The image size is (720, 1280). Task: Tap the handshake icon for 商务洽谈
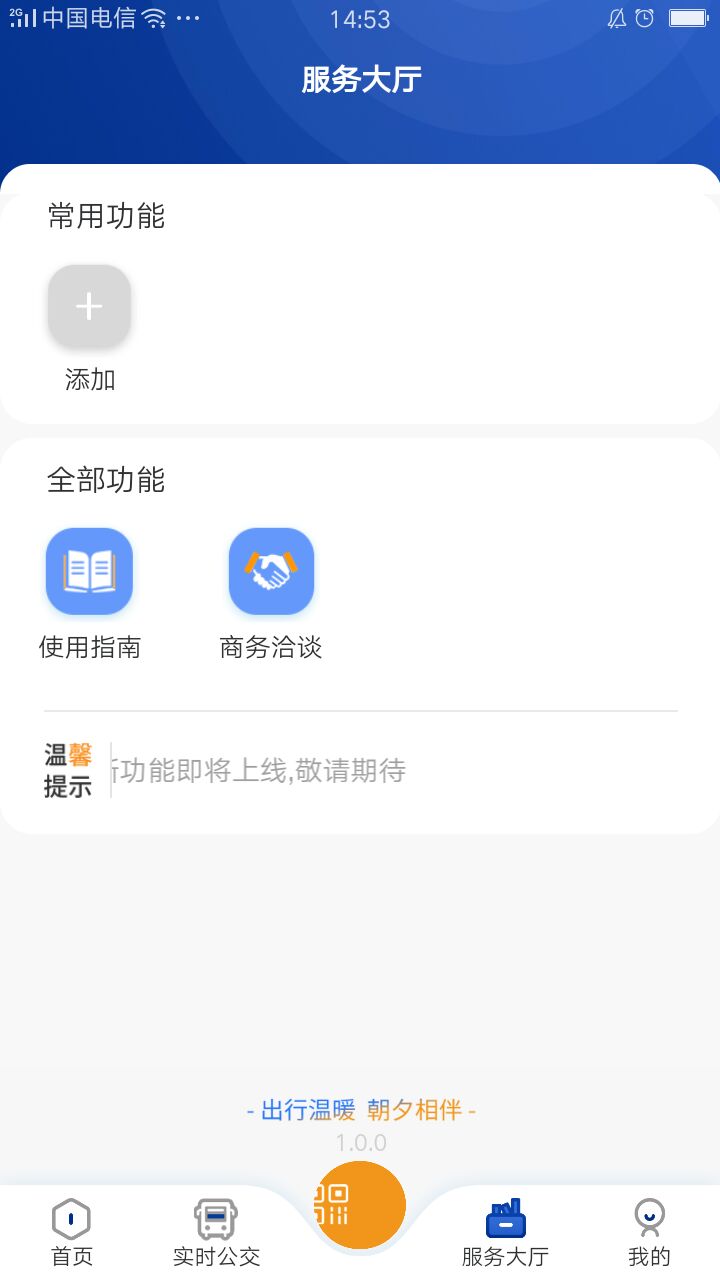click(x=270, y=571)
